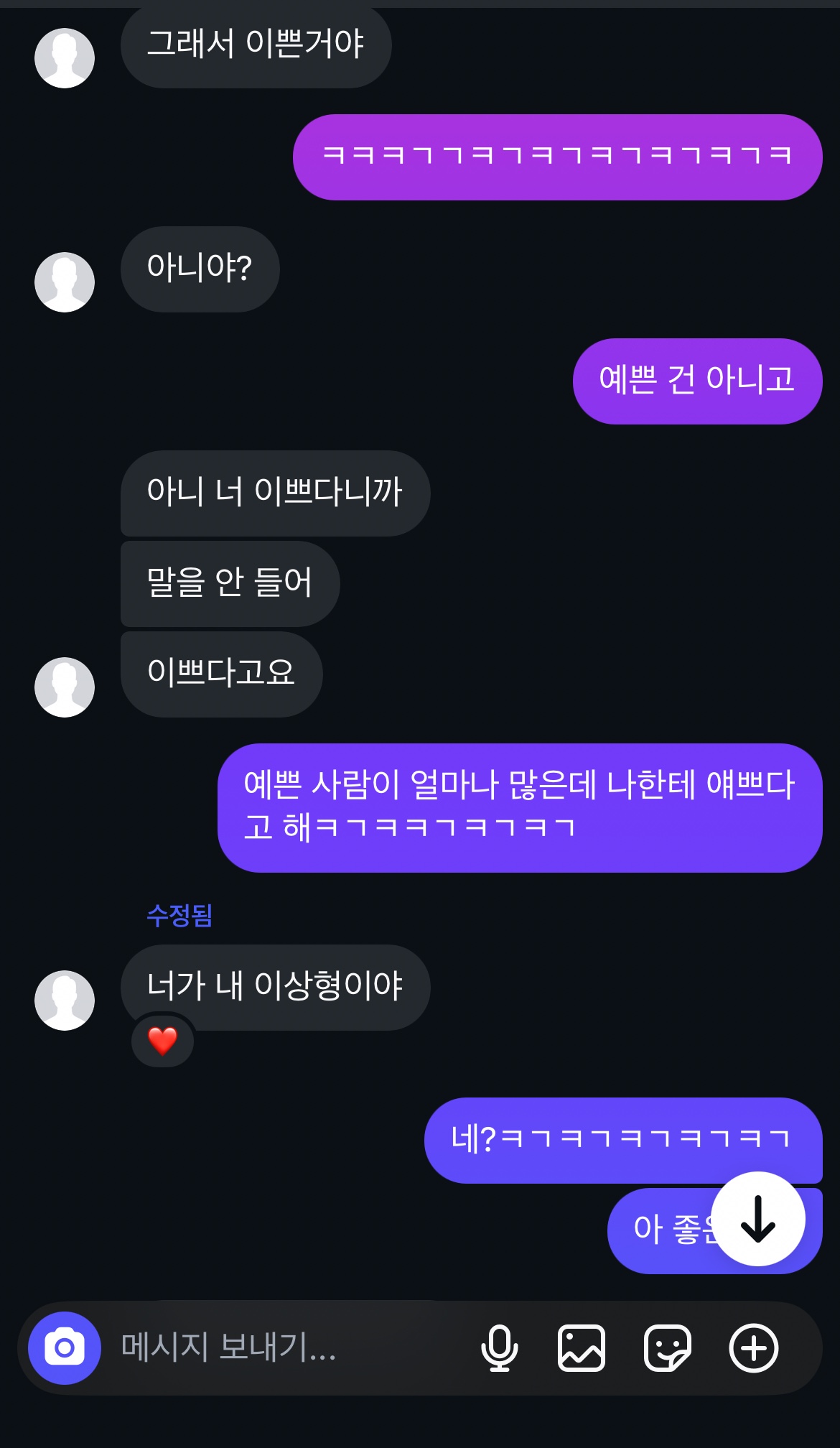The image size is (840, 1448).
Task: Jump to latest messages with down arrow
Action: (758, 1219)
